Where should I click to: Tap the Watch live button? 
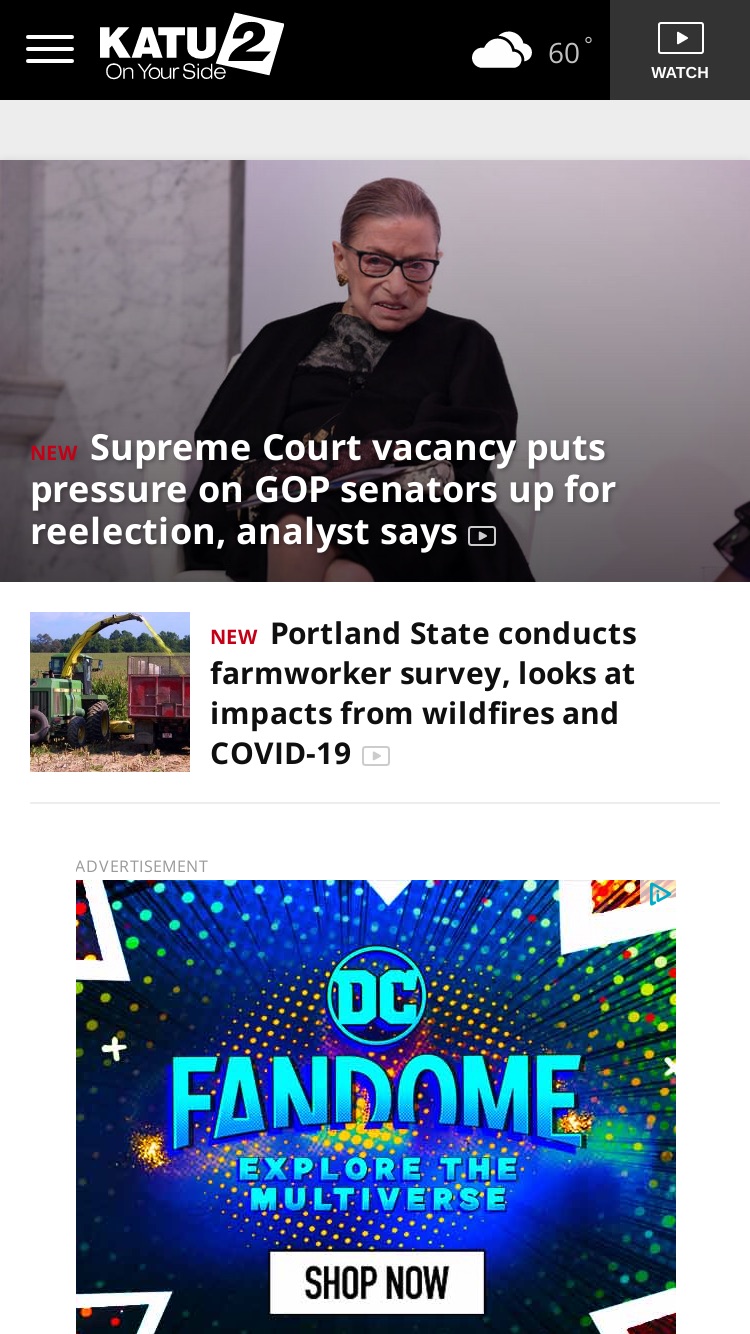pyautogui.click(x=680, y=50)
